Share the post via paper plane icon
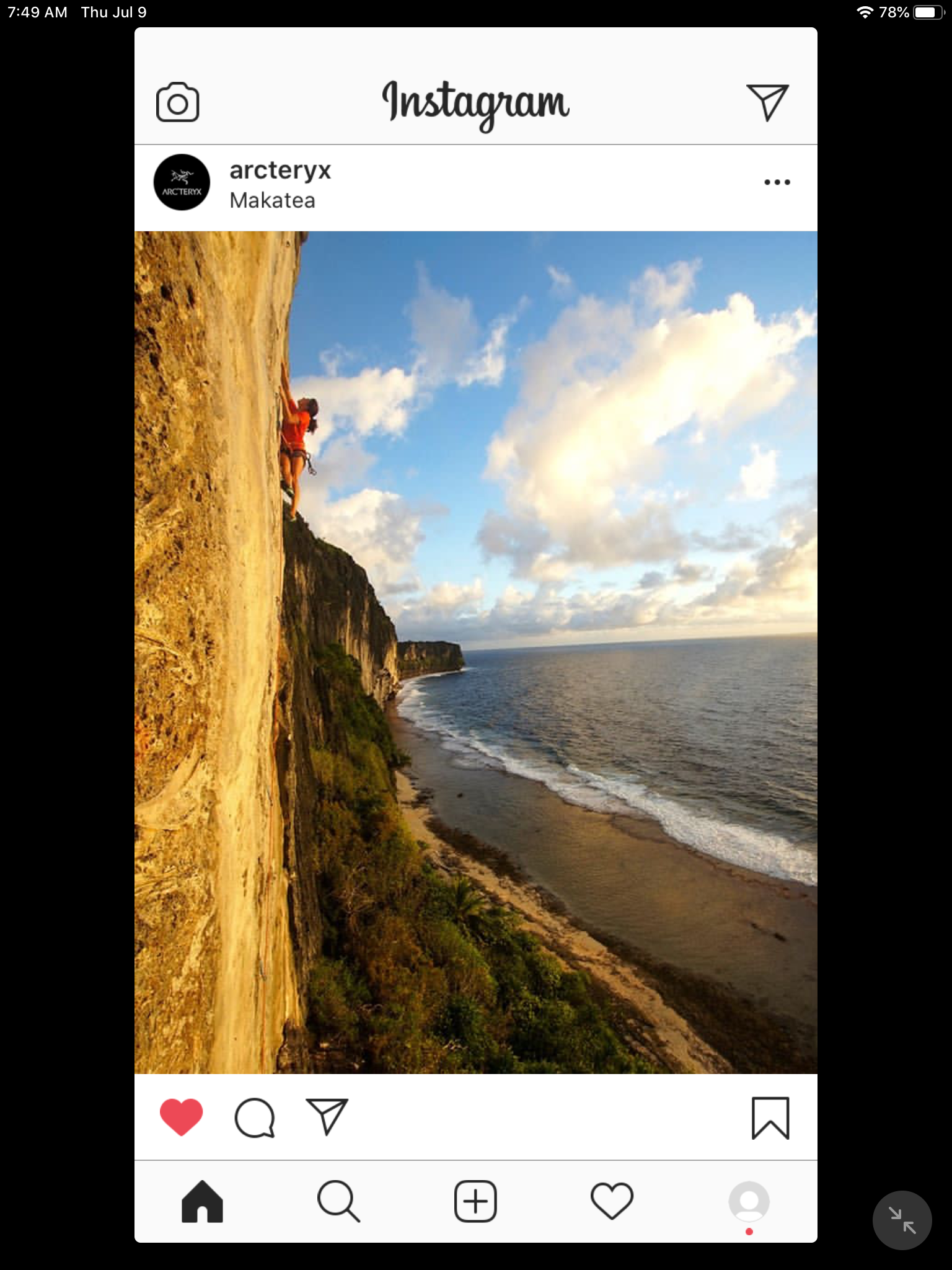The width and height of the screenshot is (952, 1270). tap(327, 1117)
